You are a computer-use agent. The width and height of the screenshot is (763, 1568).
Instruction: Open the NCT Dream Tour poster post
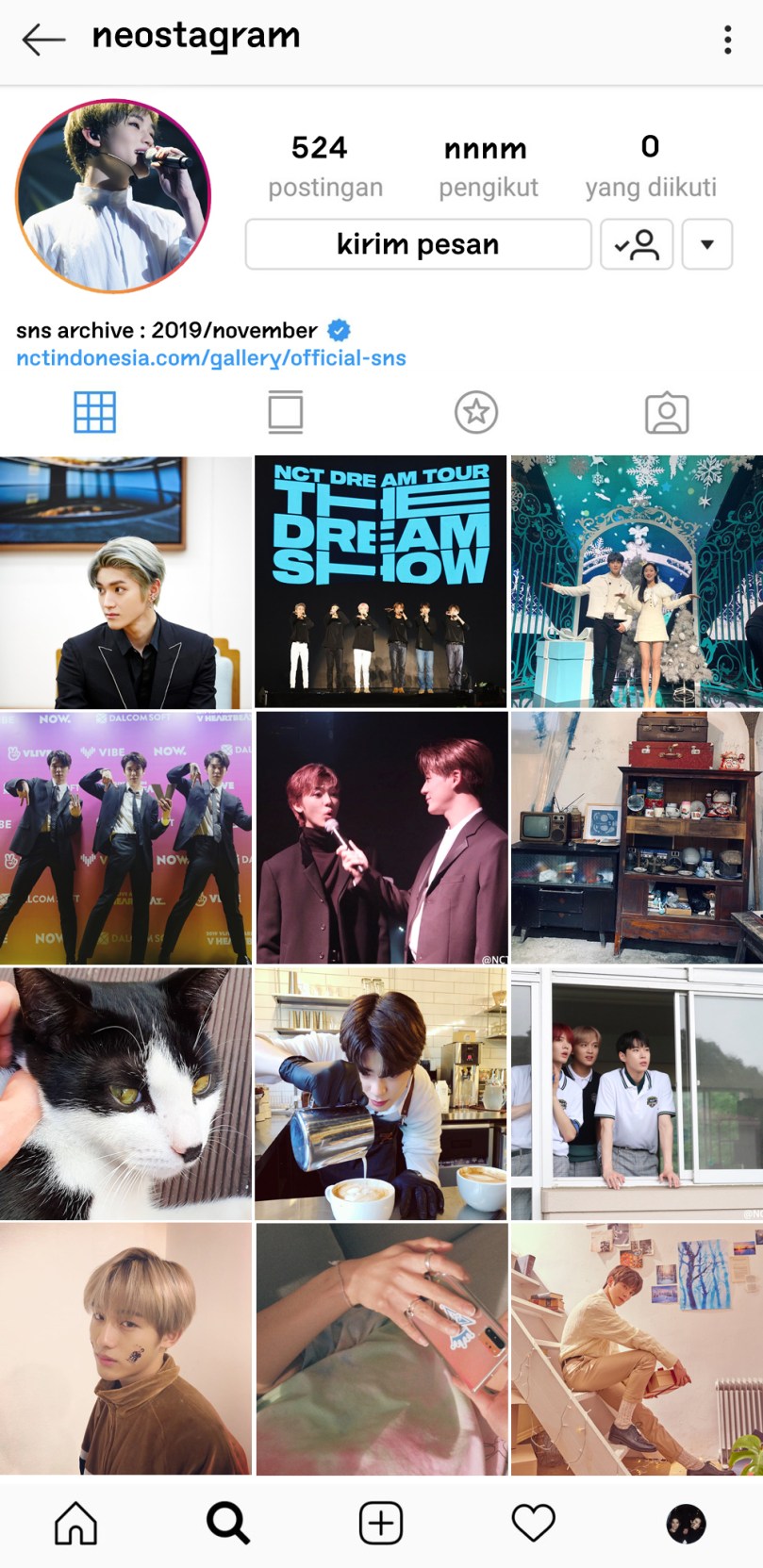tap(381, 582)
